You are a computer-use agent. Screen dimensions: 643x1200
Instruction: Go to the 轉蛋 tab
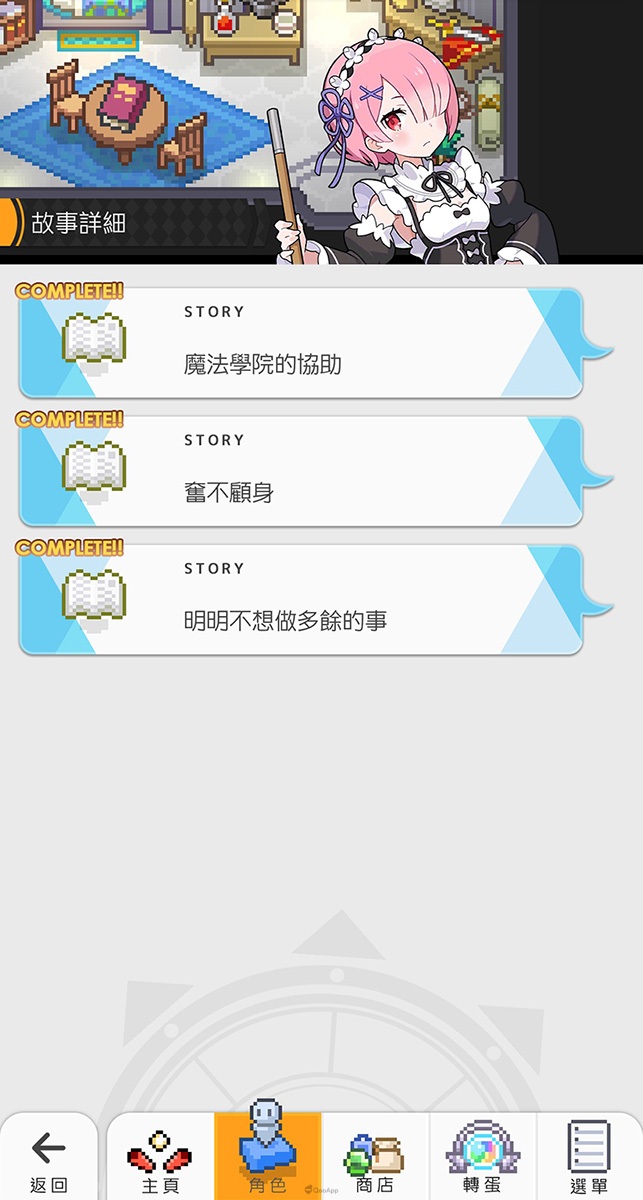point(483,1158)
